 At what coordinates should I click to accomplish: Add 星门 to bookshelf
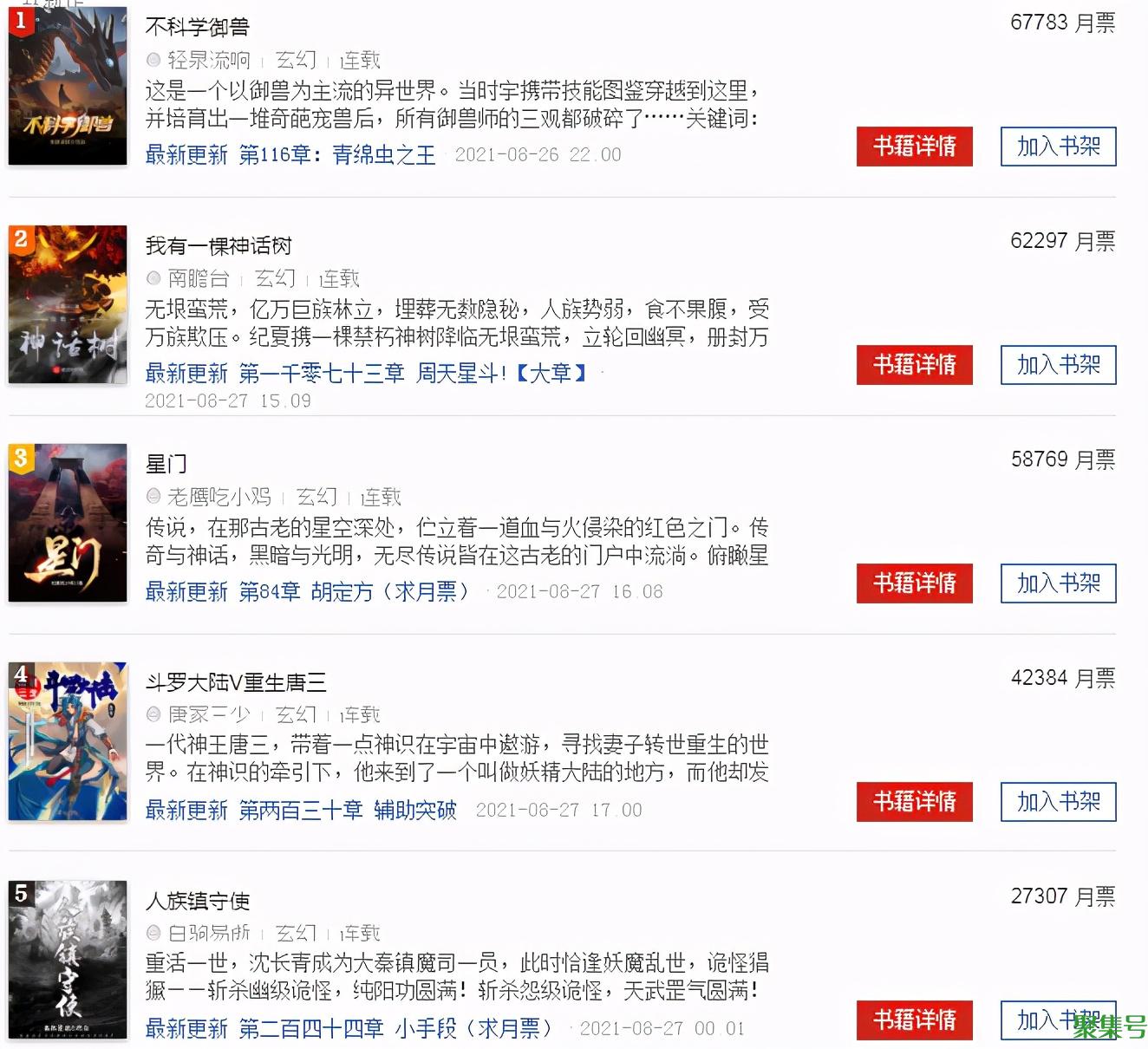point(1058,583)
